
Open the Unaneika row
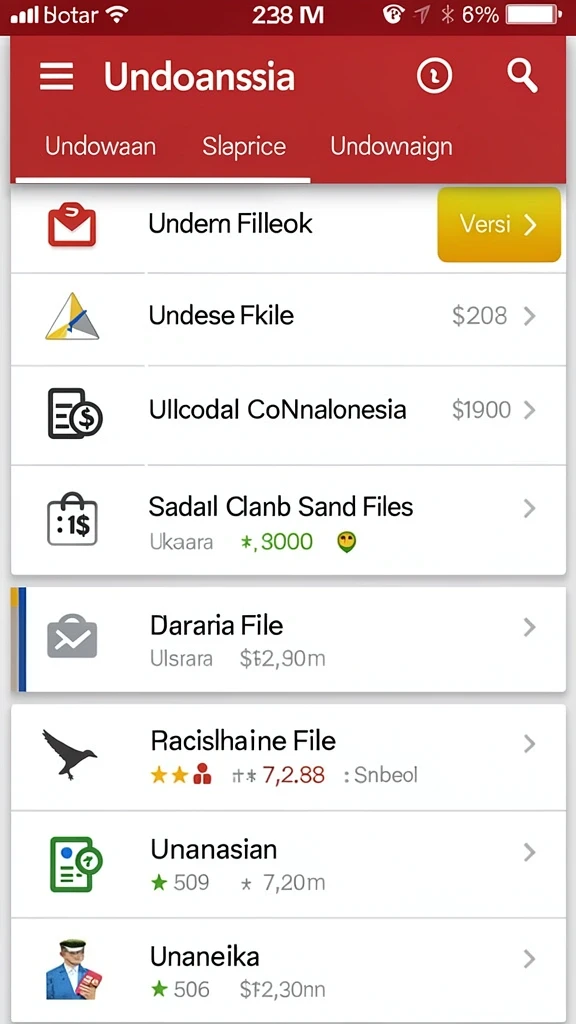288,971
